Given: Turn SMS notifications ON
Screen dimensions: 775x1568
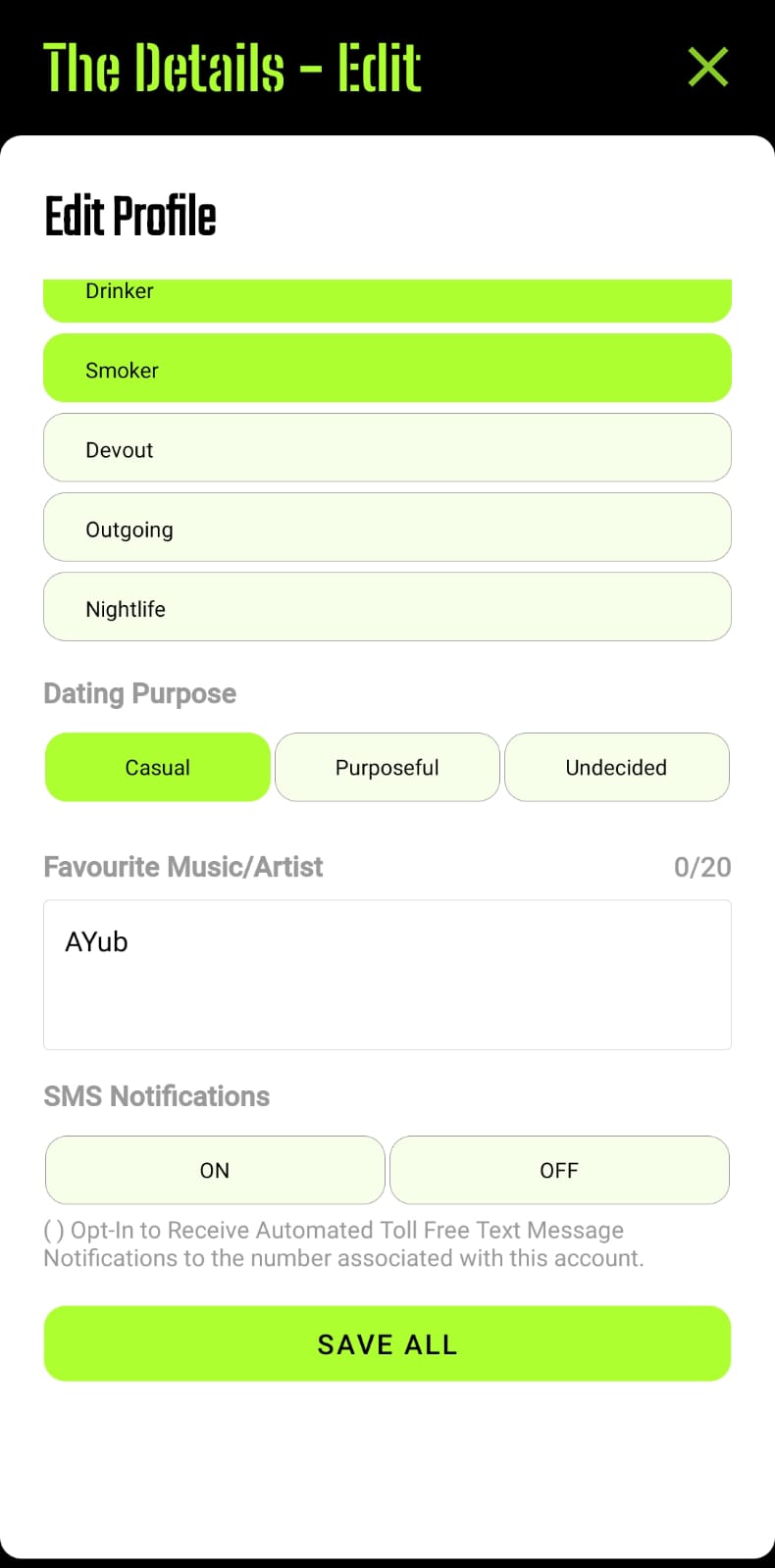Looking at the screenshot, I should point(215,1170).
